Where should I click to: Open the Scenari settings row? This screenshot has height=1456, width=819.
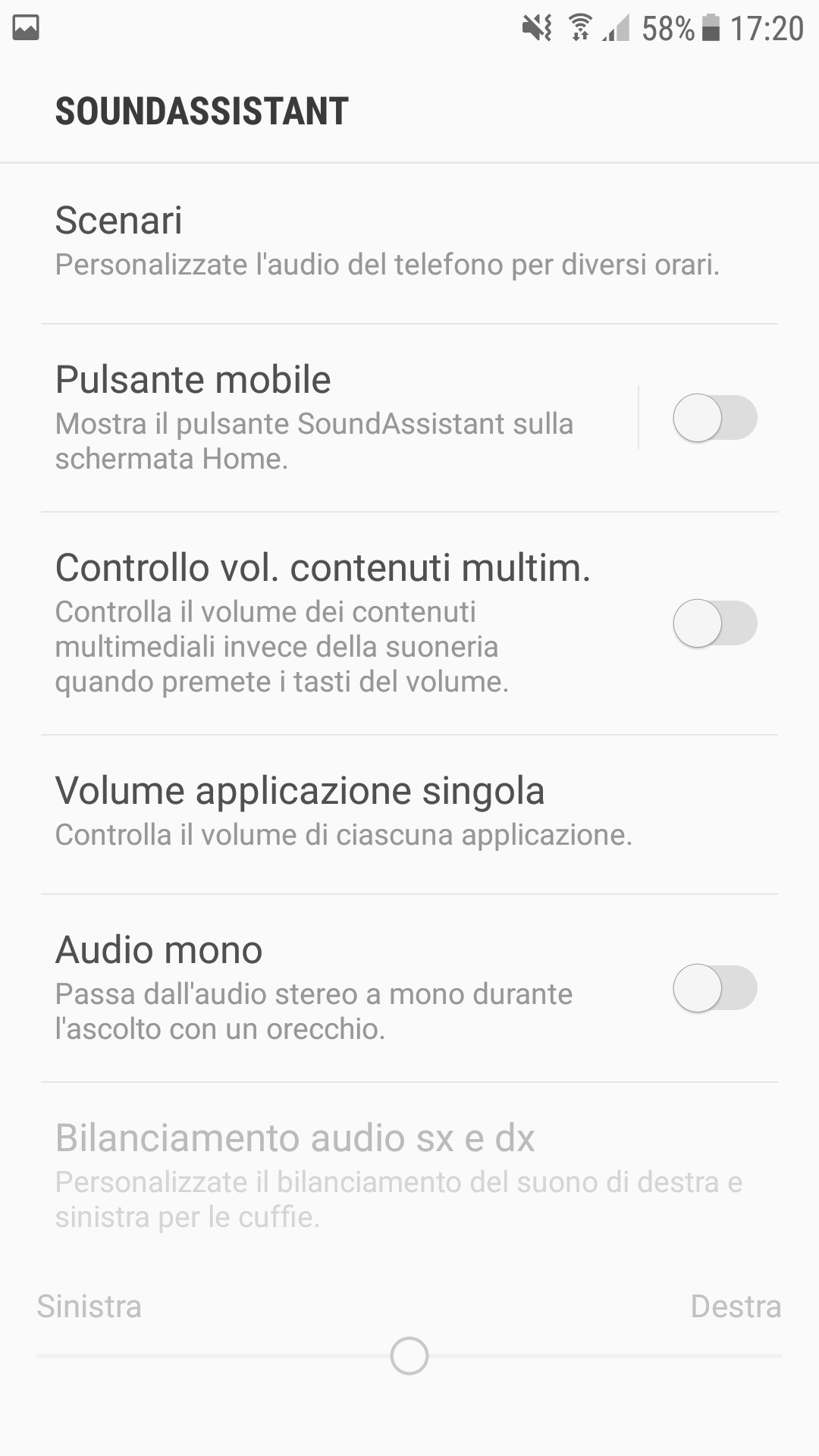(387, 242)
